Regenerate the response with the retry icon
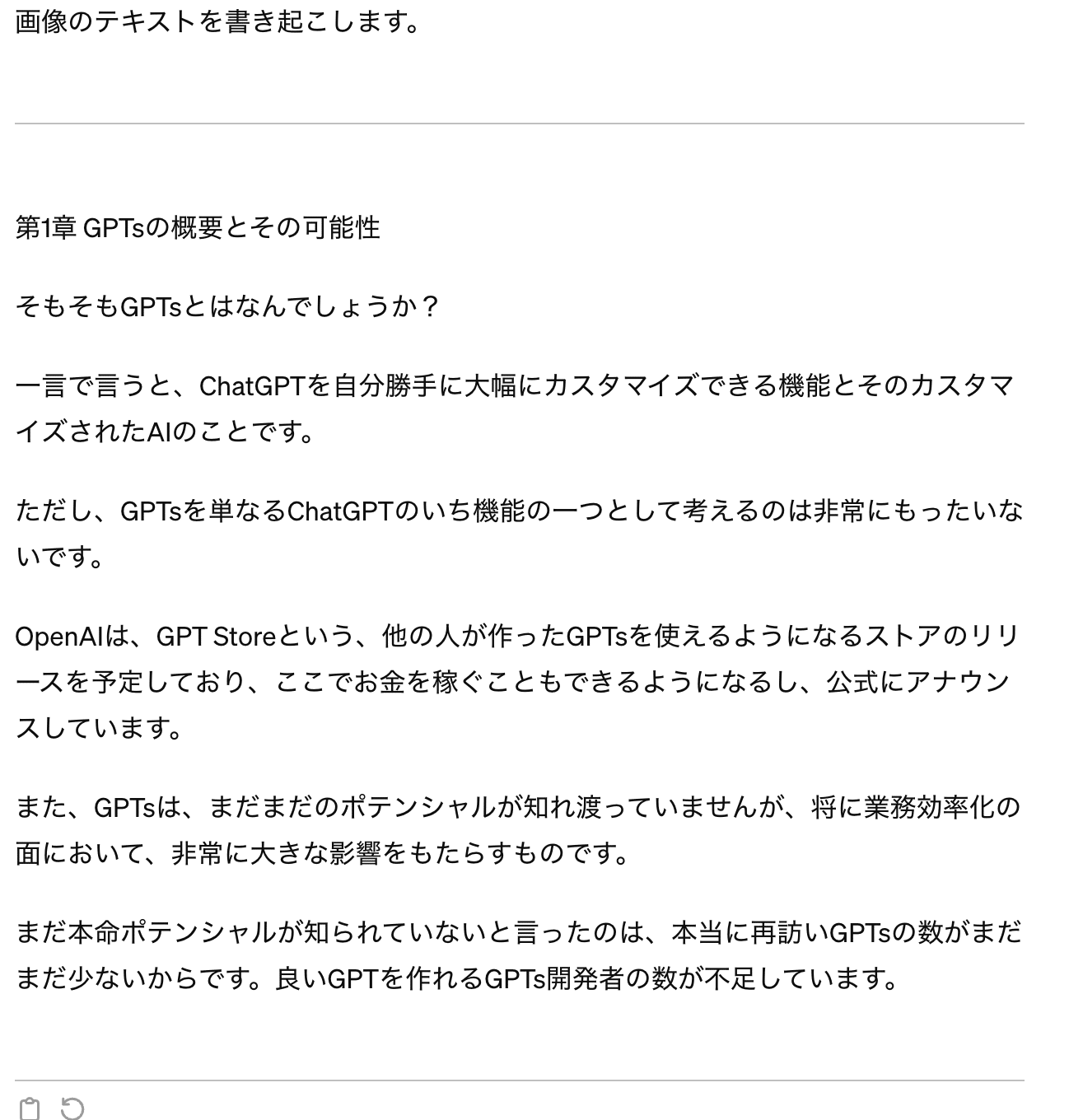 pyautogui.click(x=72, y=1108)
